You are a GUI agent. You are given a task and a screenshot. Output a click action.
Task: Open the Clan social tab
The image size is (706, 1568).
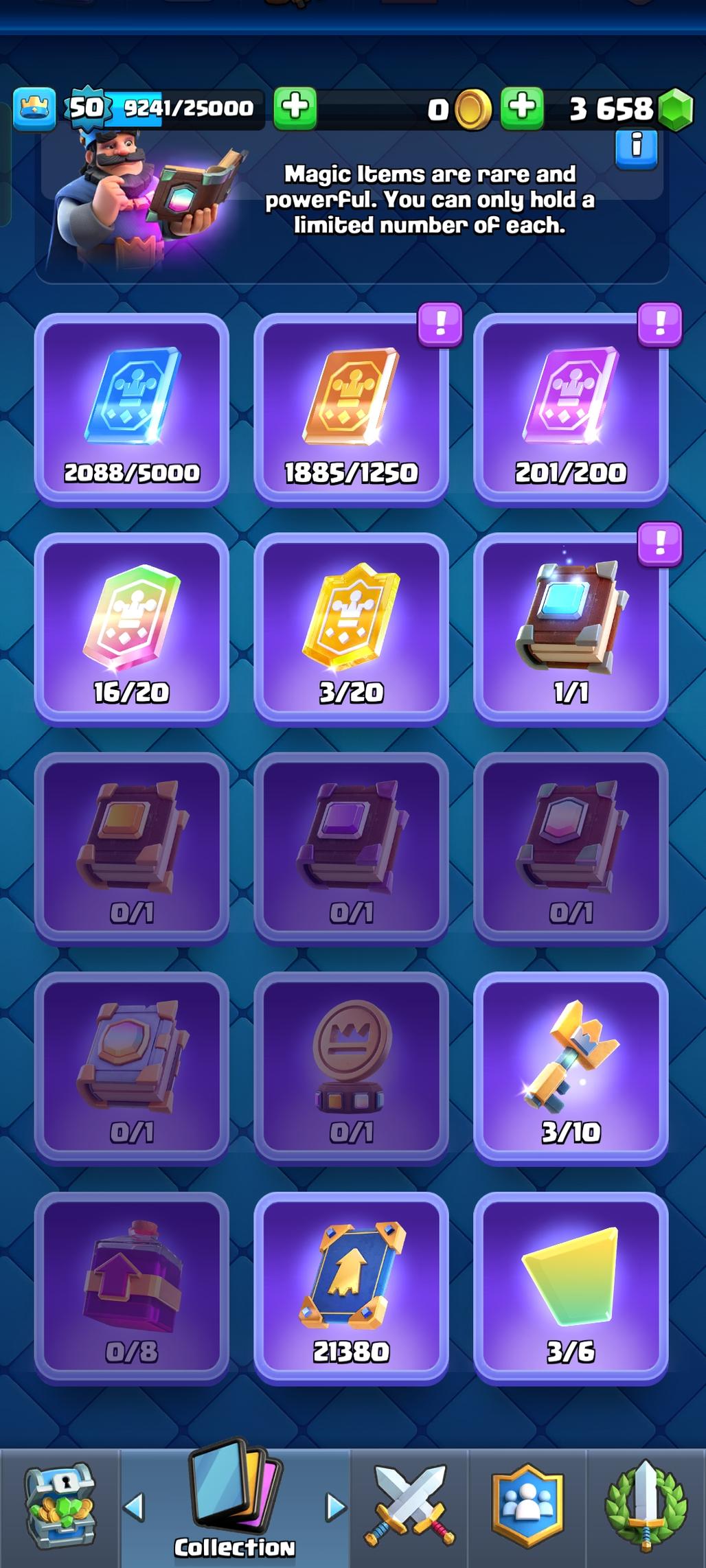click(x=527, y=1508)
